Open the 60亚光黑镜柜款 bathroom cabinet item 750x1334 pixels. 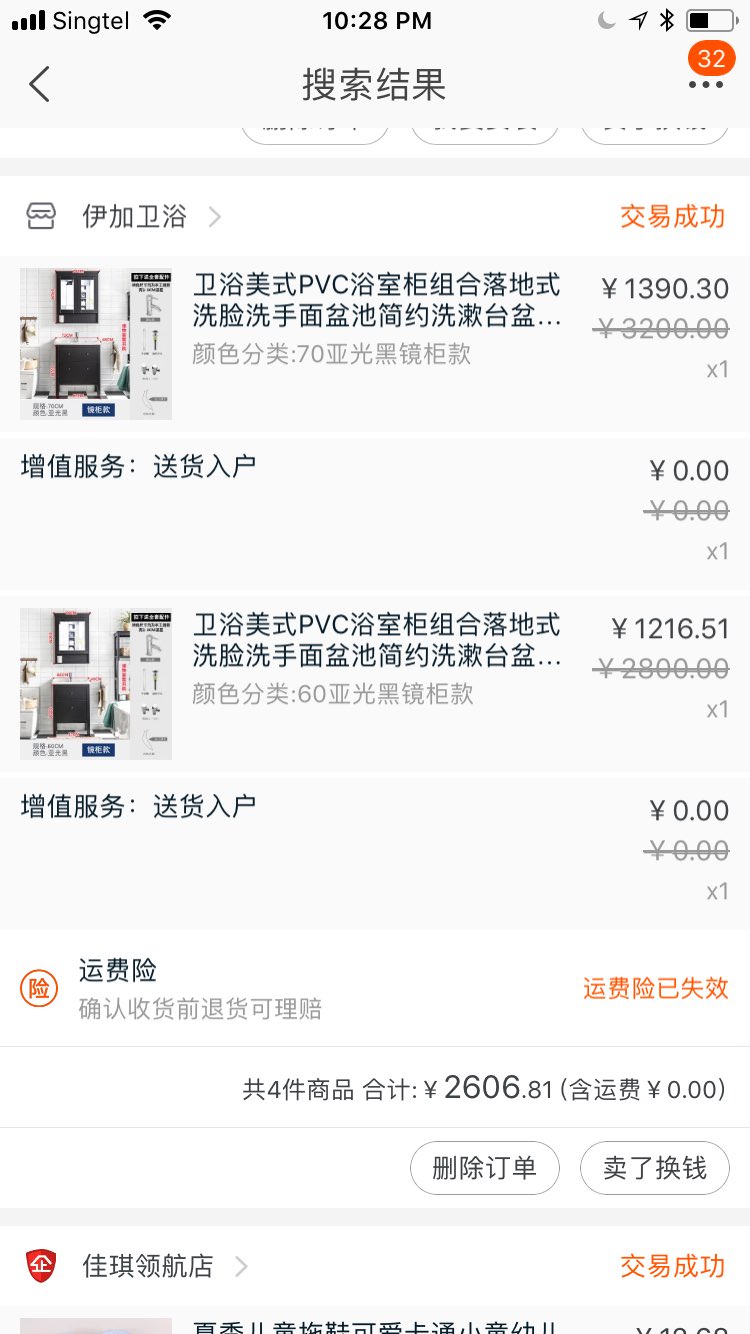click(x=376, y=642)
